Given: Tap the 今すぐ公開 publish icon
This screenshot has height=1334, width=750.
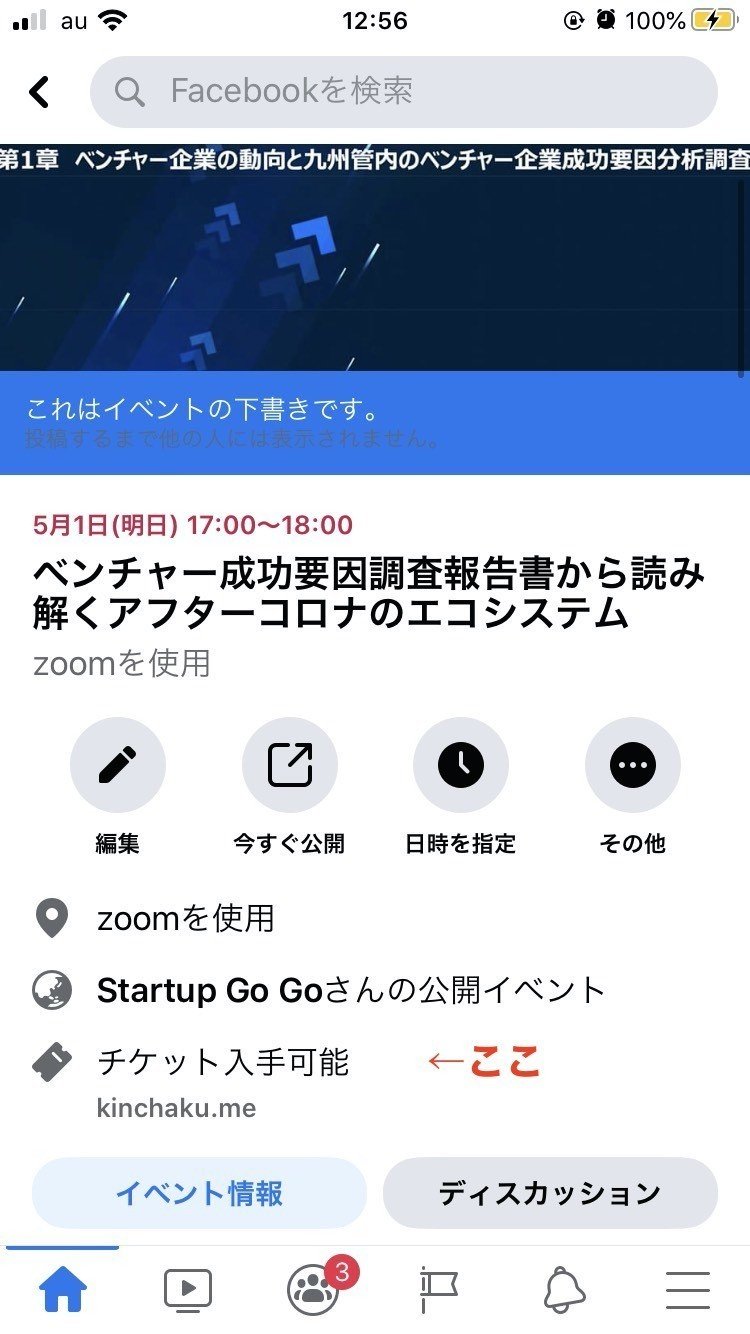Looking at the screenshot, I should point(289,763).
